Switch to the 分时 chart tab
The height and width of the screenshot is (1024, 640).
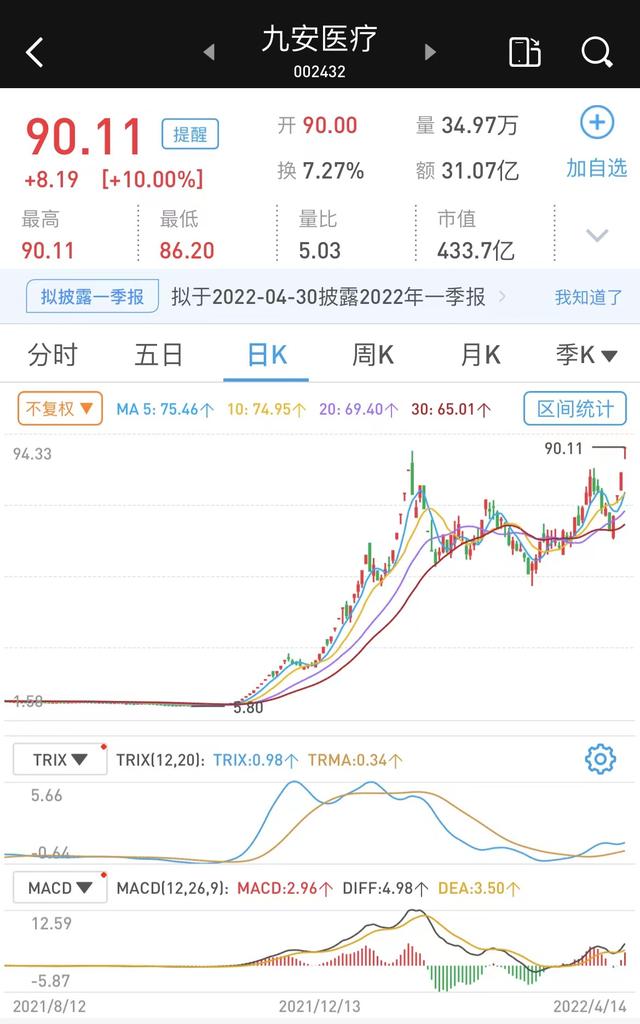pos(52,354)
